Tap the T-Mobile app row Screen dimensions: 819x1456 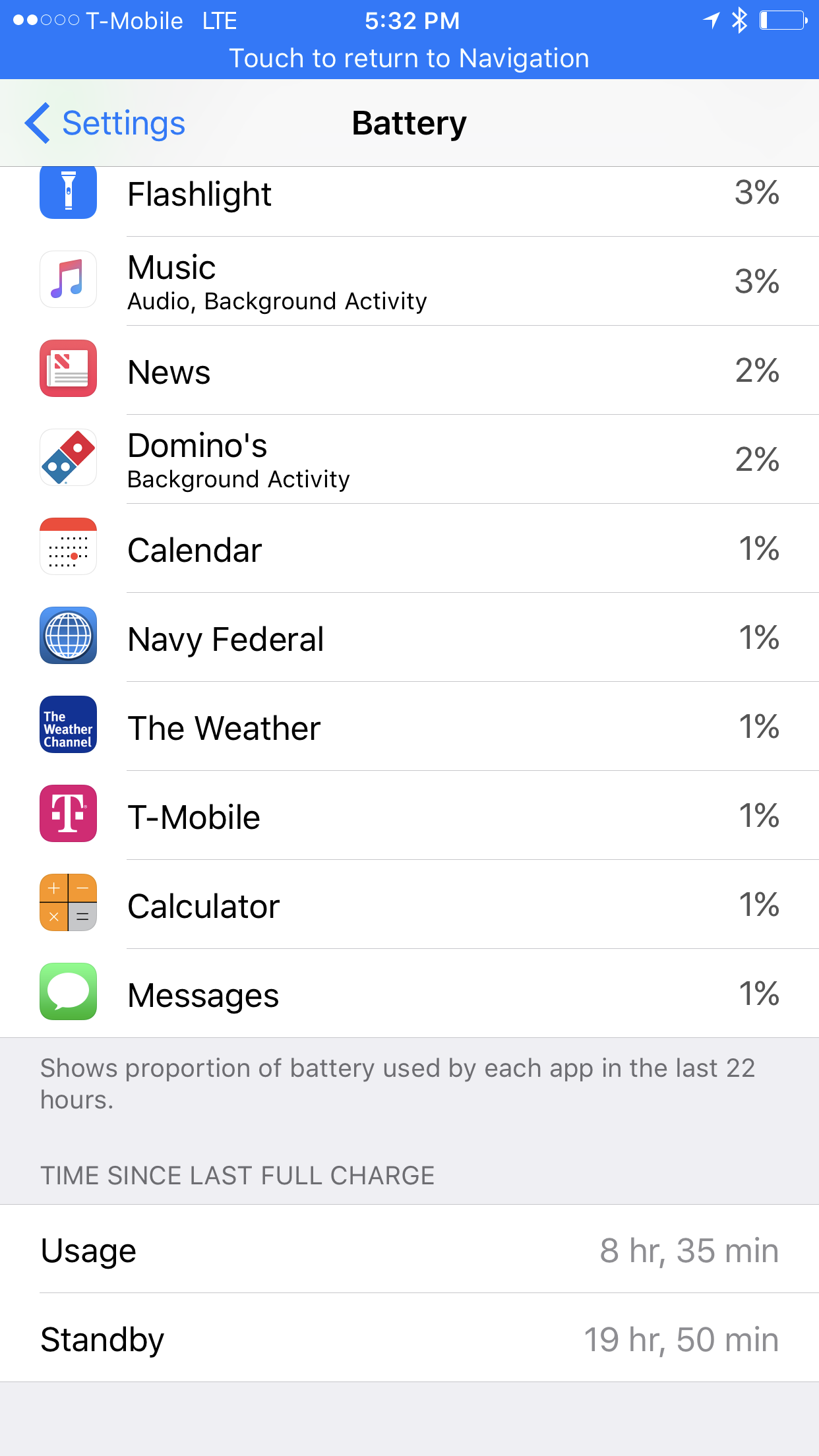(409, 816)
